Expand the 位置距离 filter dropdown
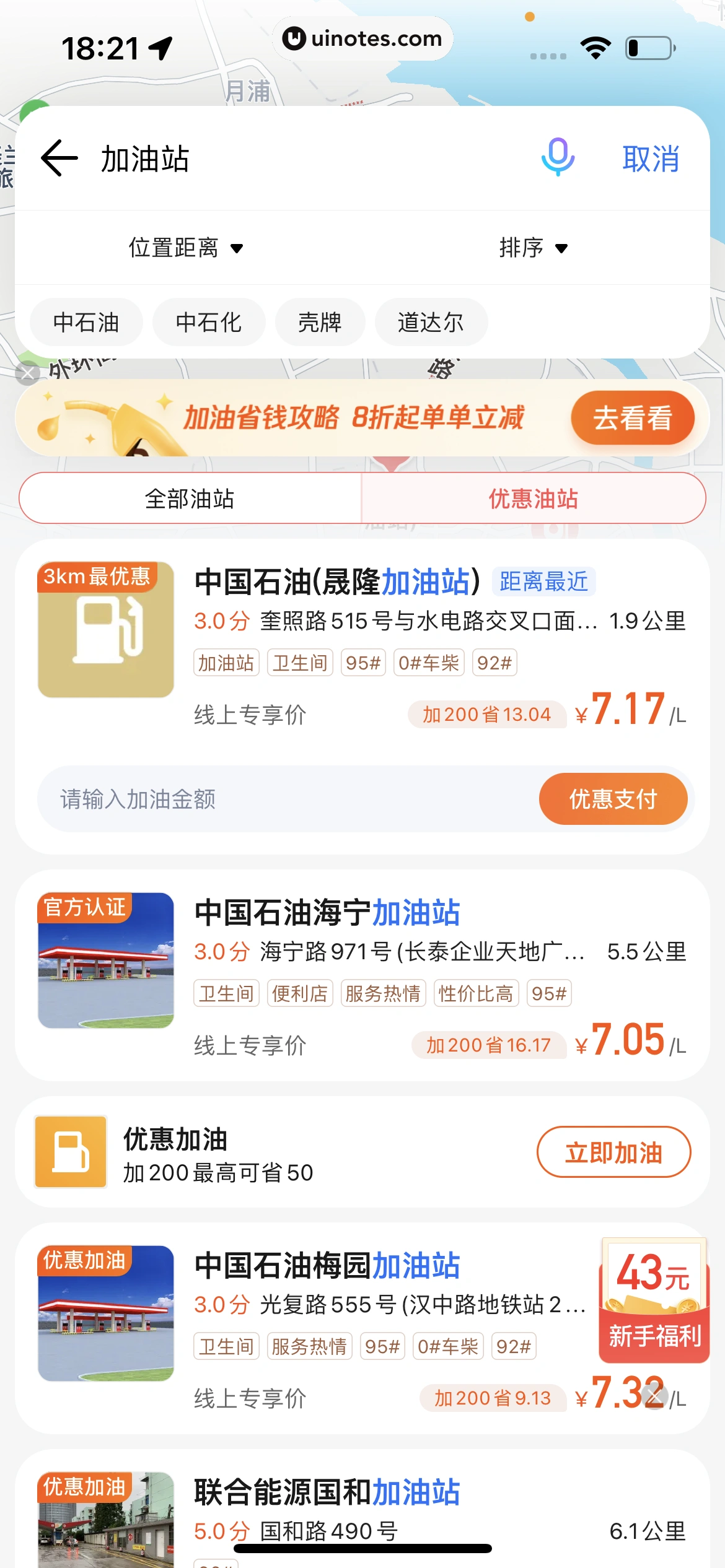The height and width of the screenshot is (1568, 725). 185,248
